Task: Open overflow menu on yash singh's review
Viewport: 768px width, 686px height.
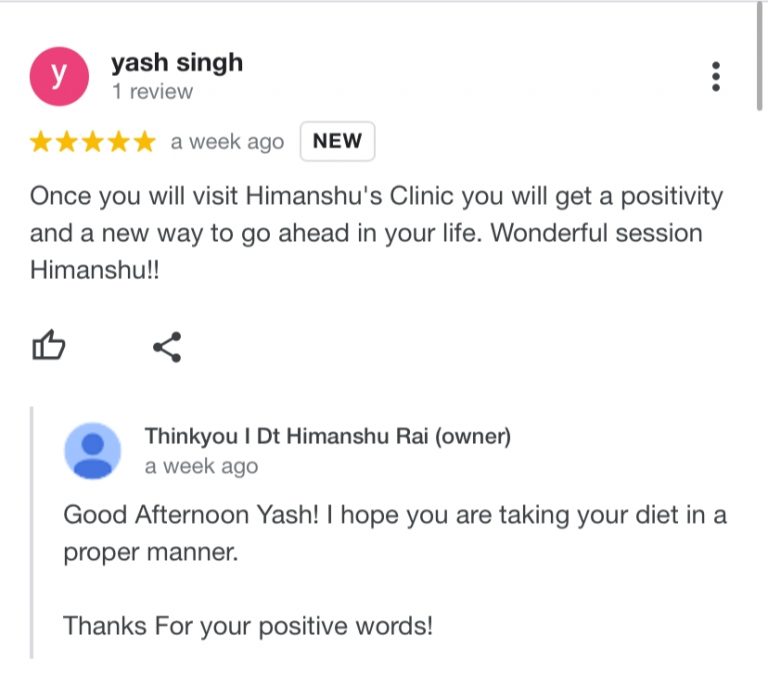Action: tap(715, 77)
